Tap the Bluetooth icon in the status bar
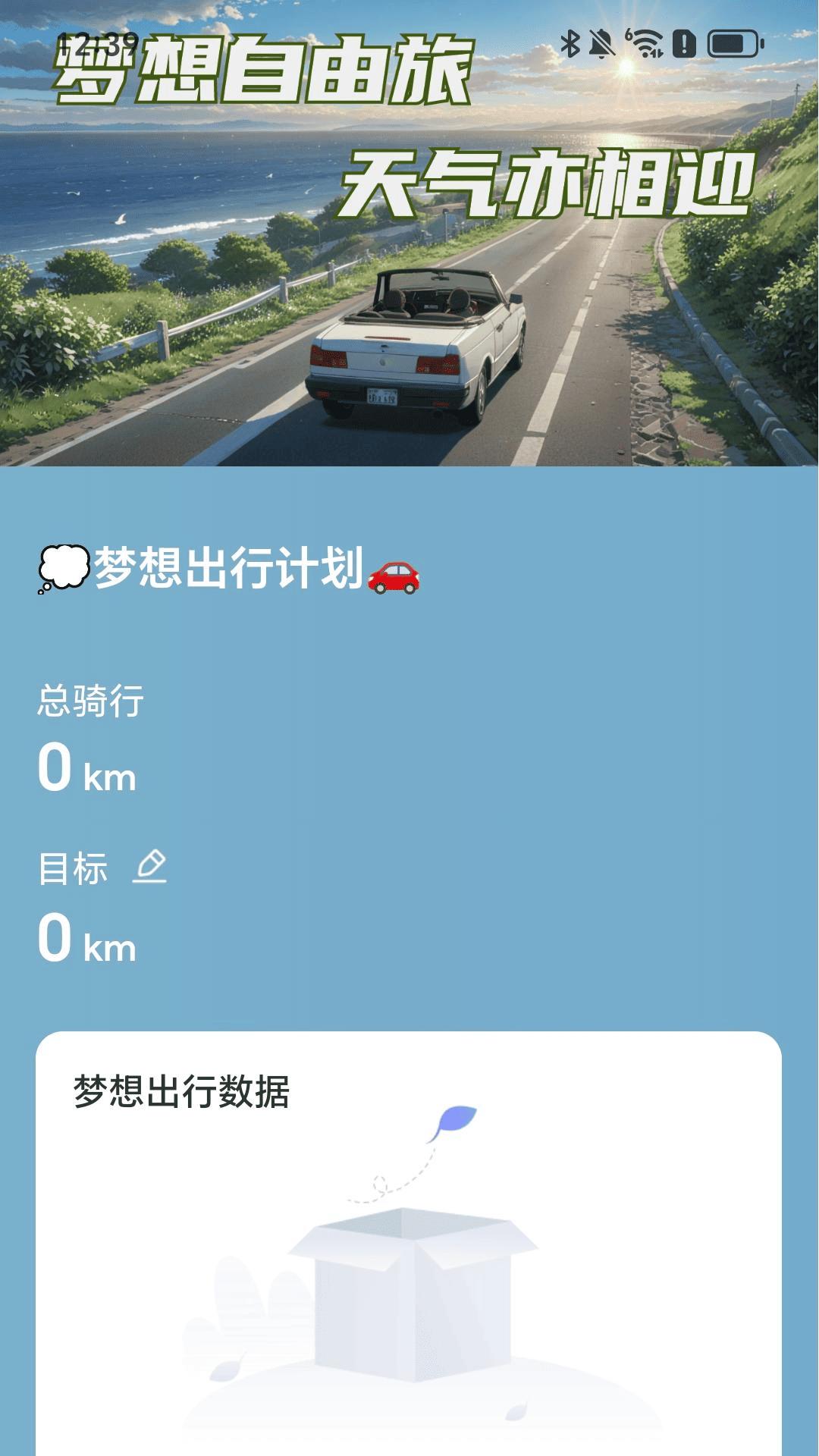The image size is (819, 1456). [573, 43]
